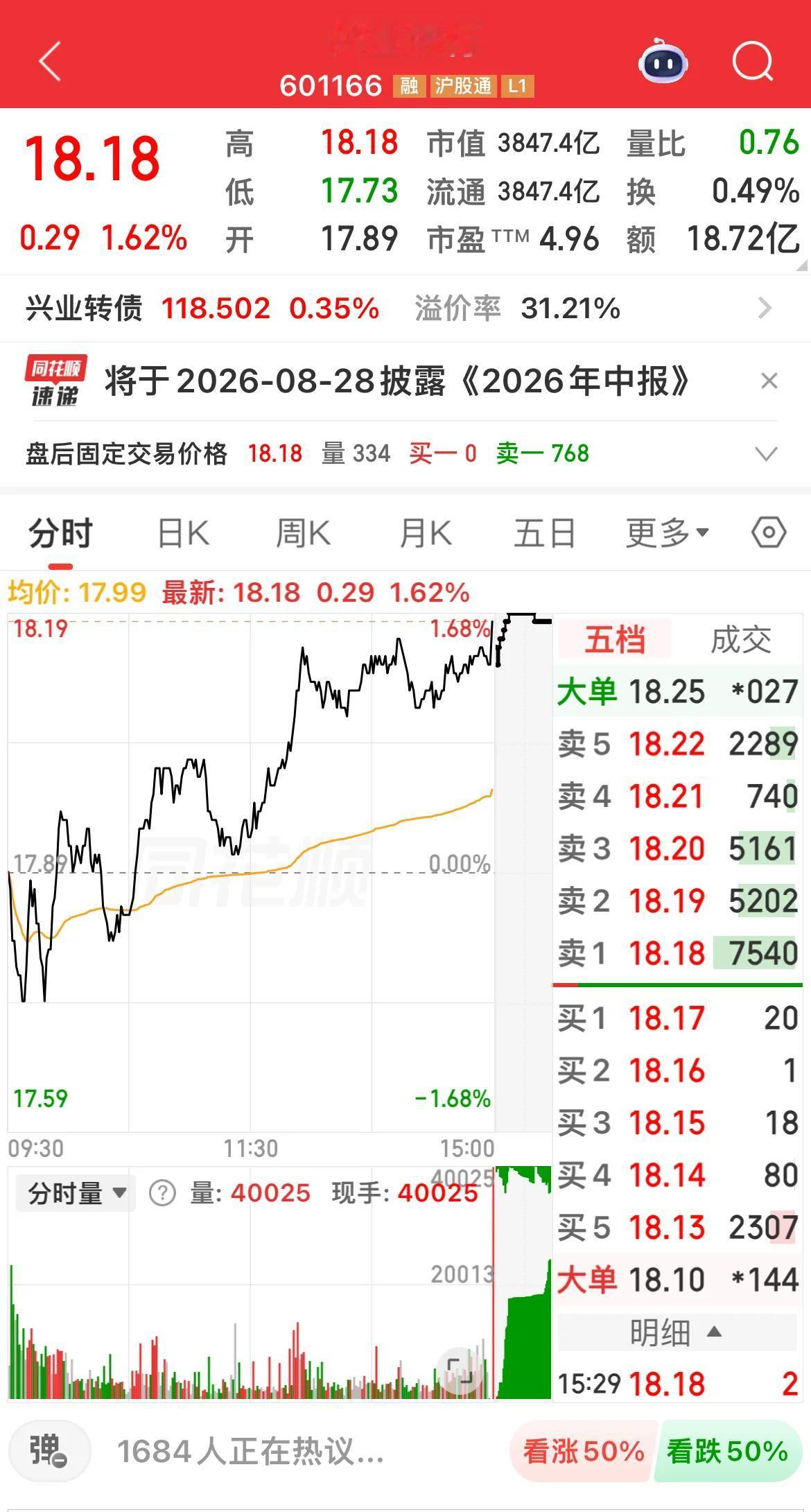This screenshot has width=811, height=1512.
Task: Open 兴业转债 convertible bond row
Action: coord(405,309)
